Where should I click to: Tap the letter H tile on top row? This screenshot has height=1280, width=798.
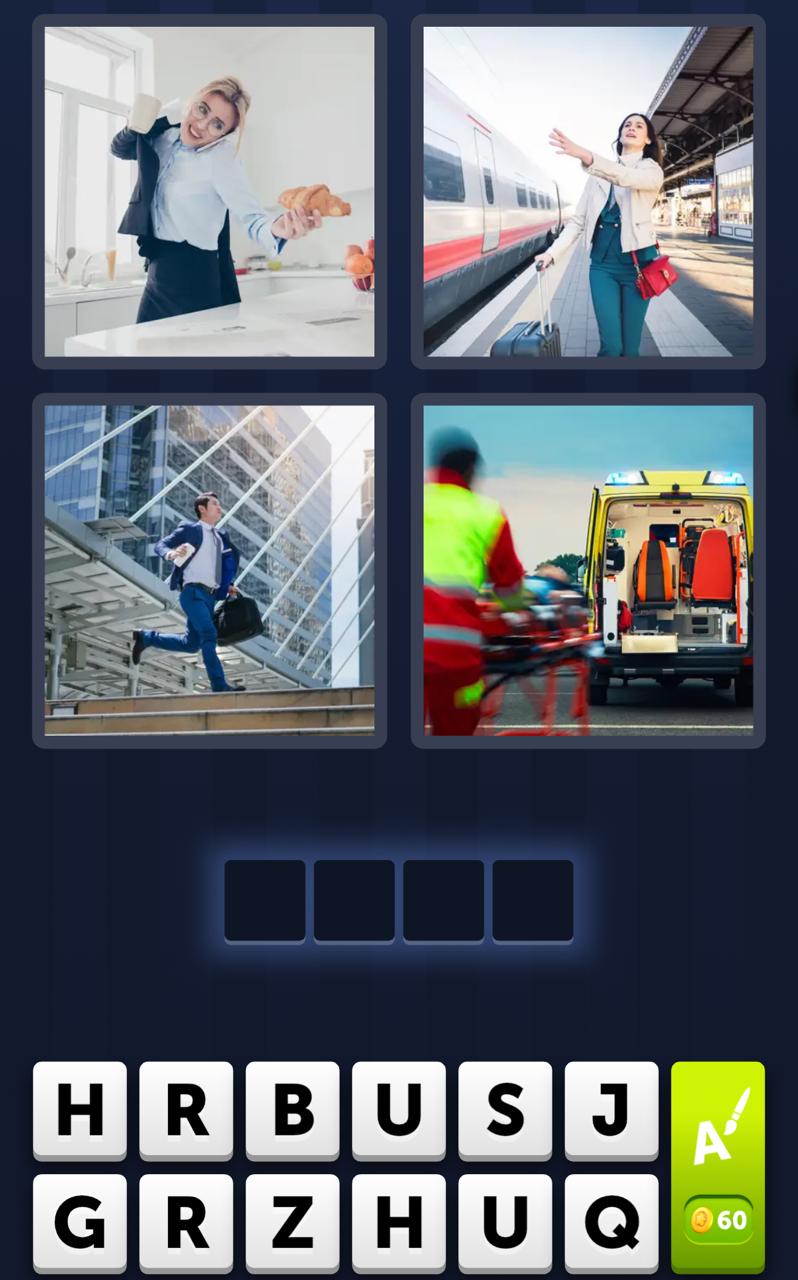pyautogui.click(x=80, y=1109)
